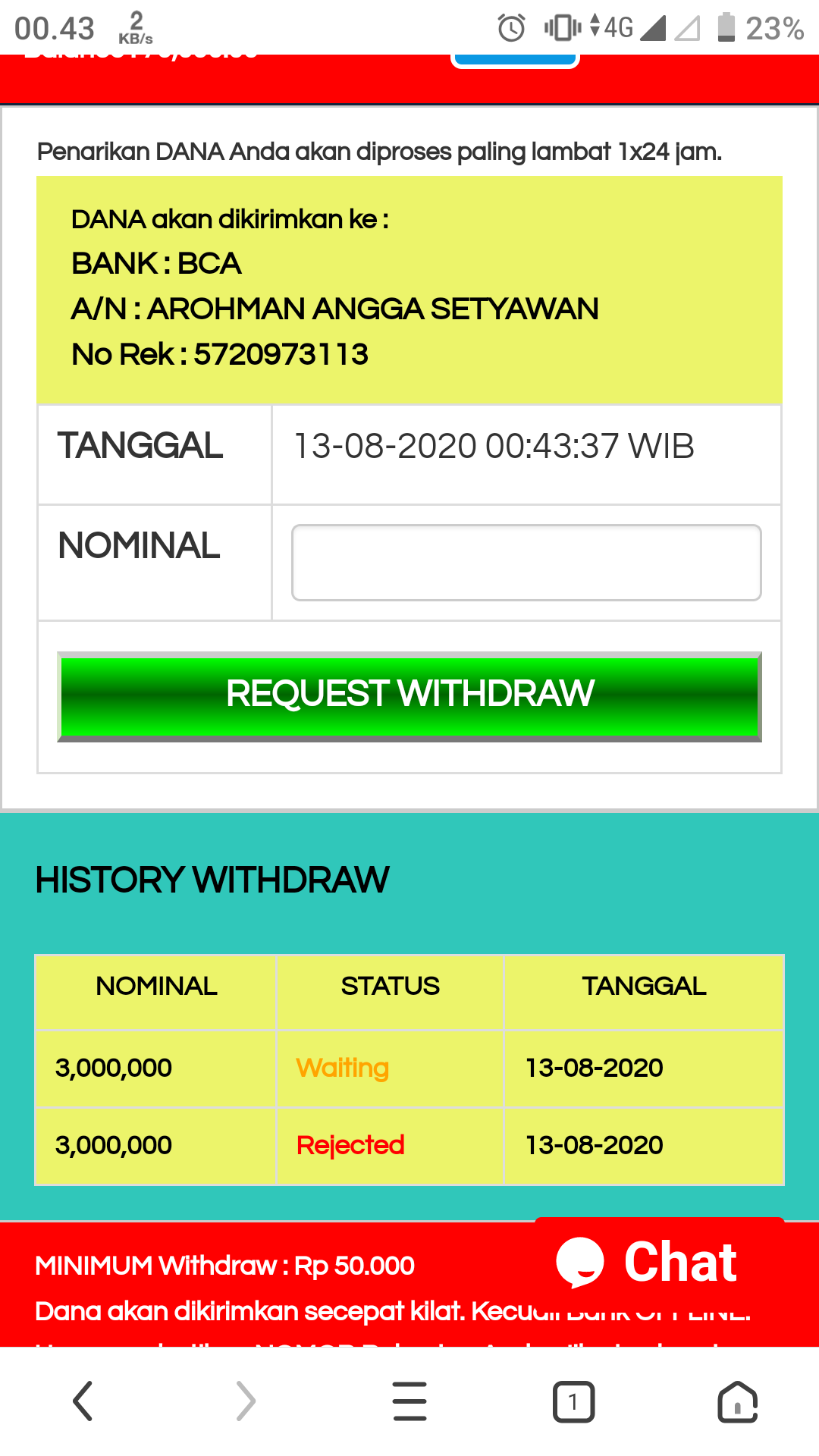Go back to the previous page

point(83,1400)
